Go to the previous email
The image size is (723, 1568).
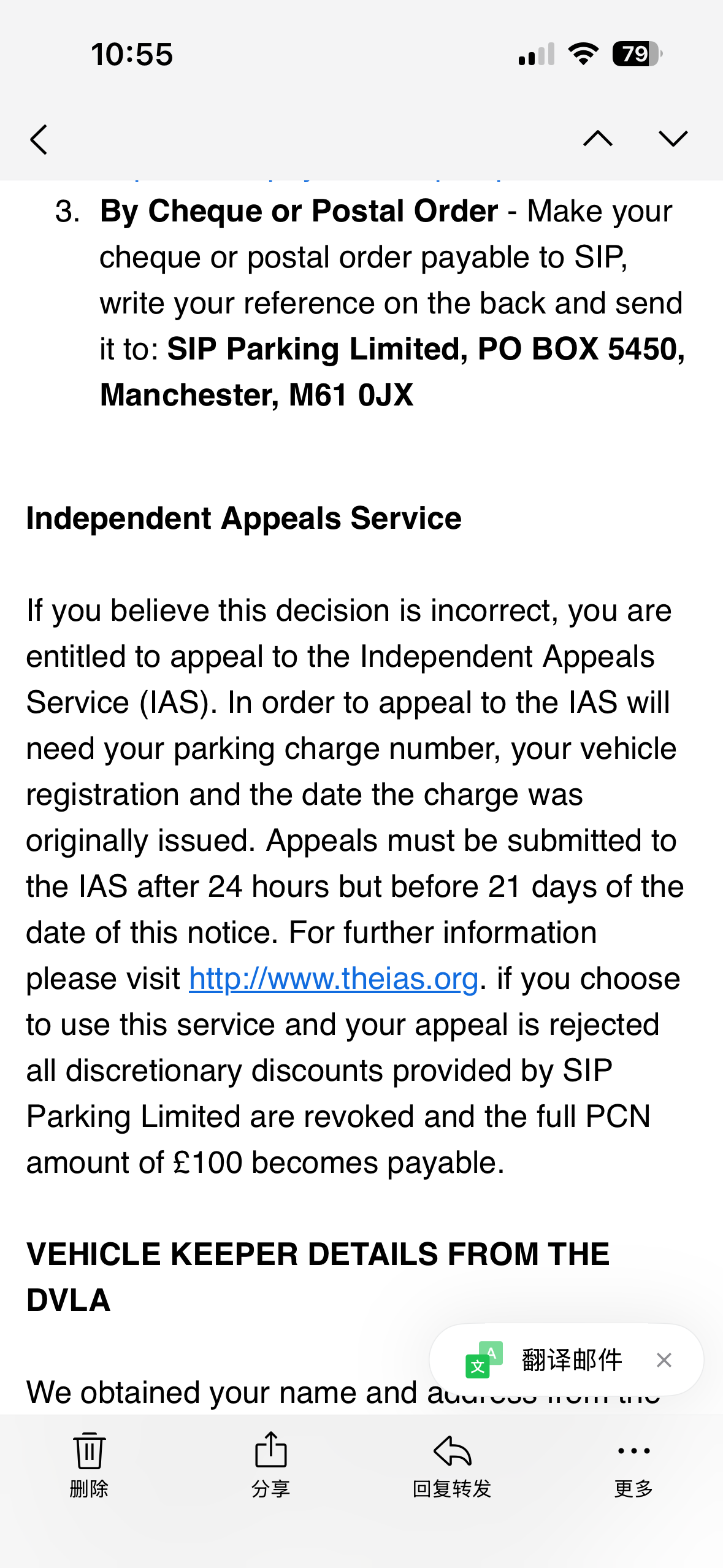point(597,139)
